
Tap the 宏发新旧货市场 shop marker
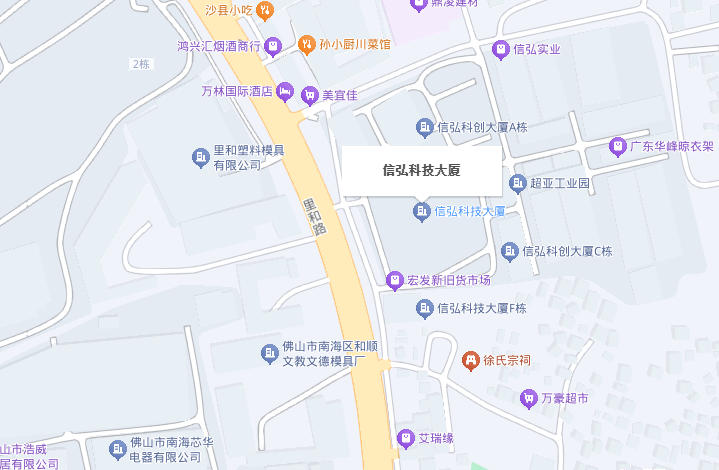(394, 280)
